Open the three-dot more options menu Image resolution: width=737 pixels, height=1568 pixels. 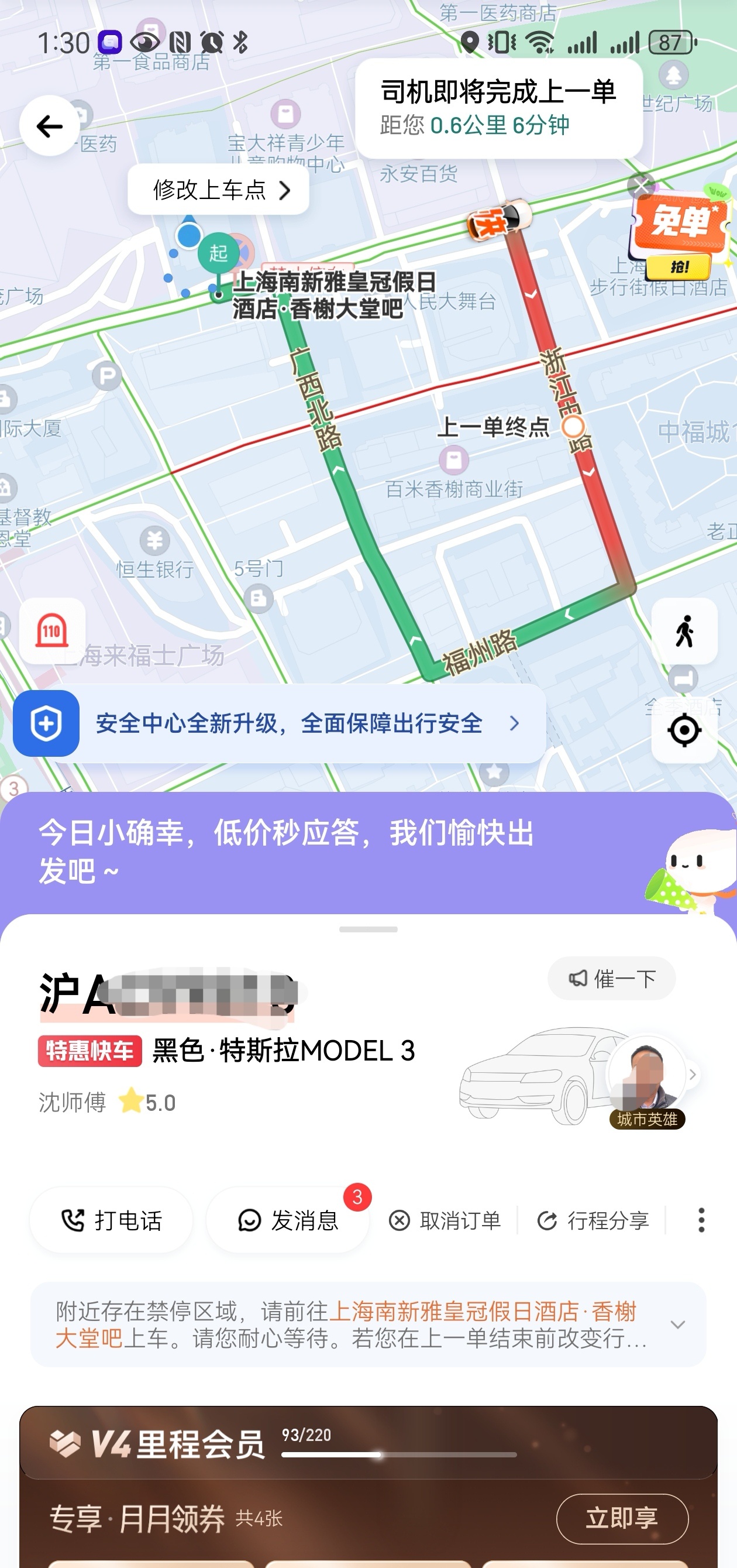pyautogui.click(x=701, y=1220)
